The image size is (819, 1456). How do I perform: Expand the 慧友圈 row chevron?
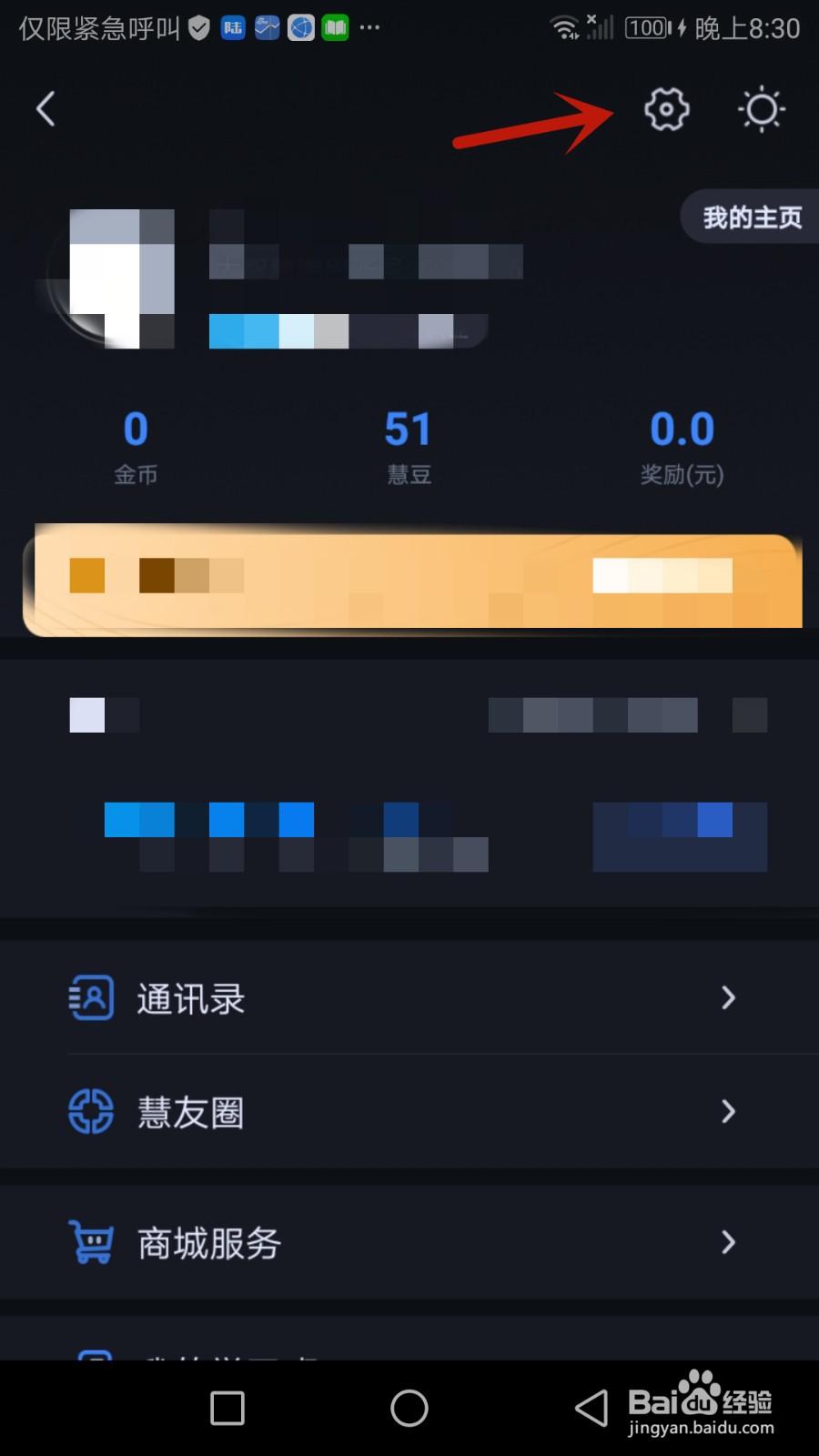click(728, 1112)
